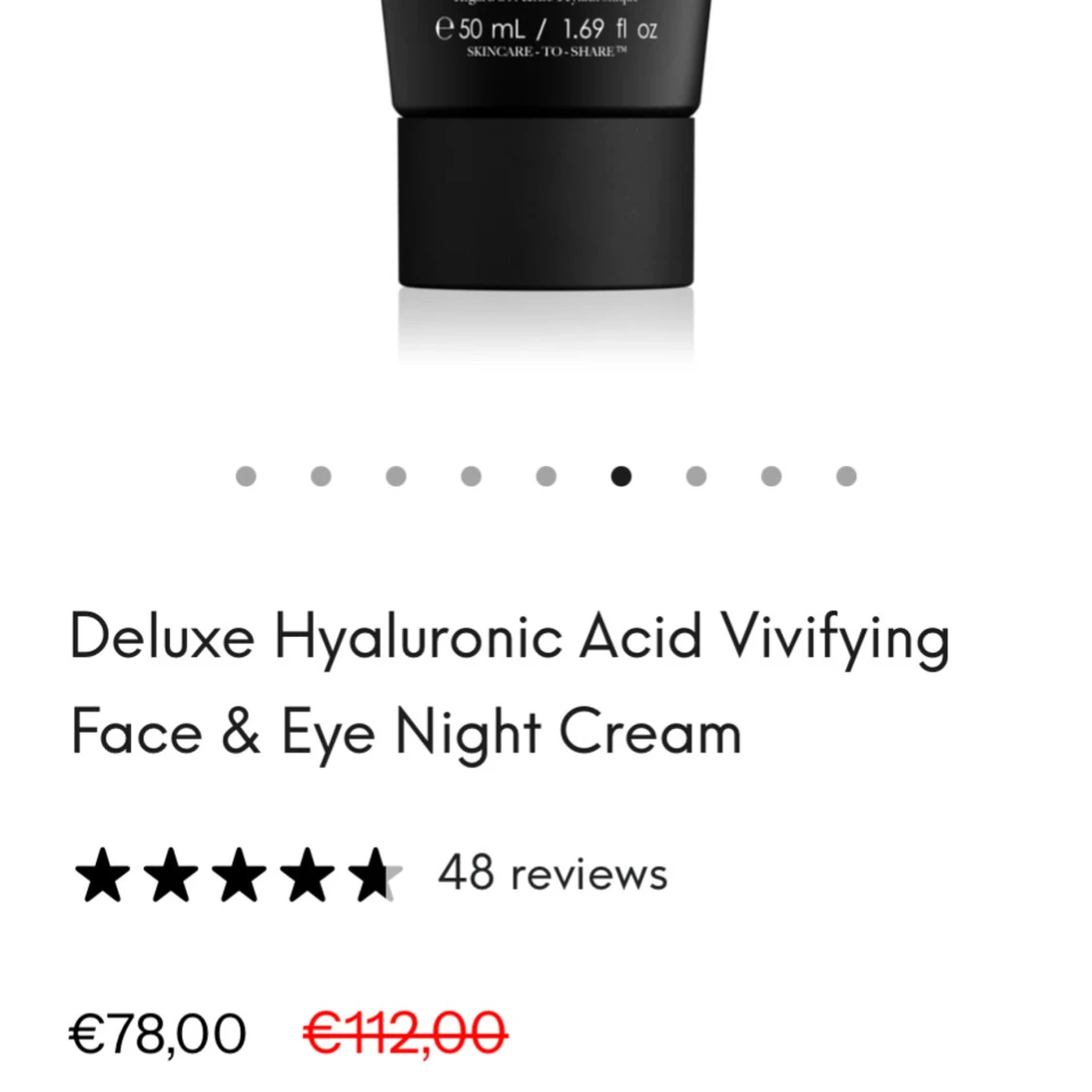Screen dimensions: 1092x1092
Task: Select the first product image dot
Action: pos(247,477)
